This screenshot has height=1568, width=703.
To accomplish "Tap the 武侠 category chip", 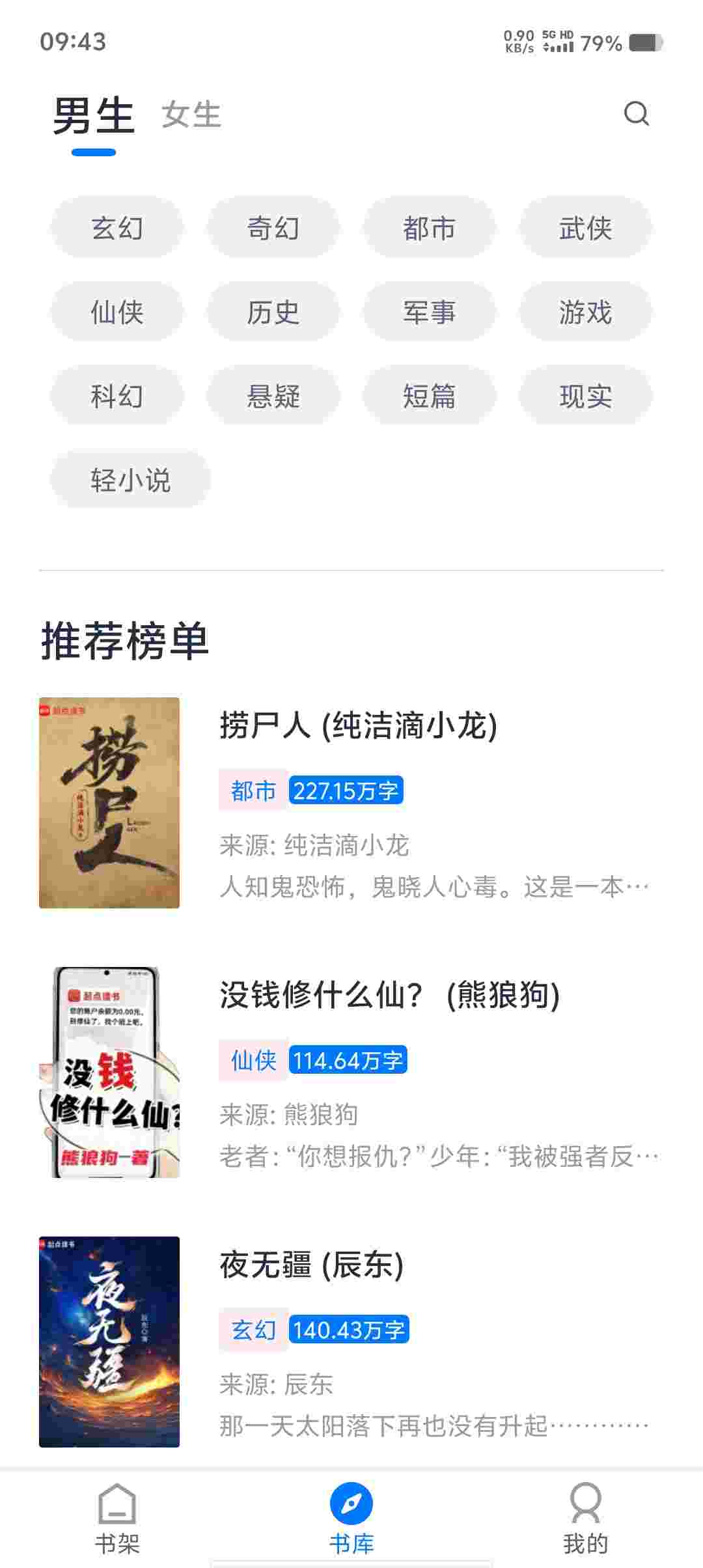I will pos(585,228).
